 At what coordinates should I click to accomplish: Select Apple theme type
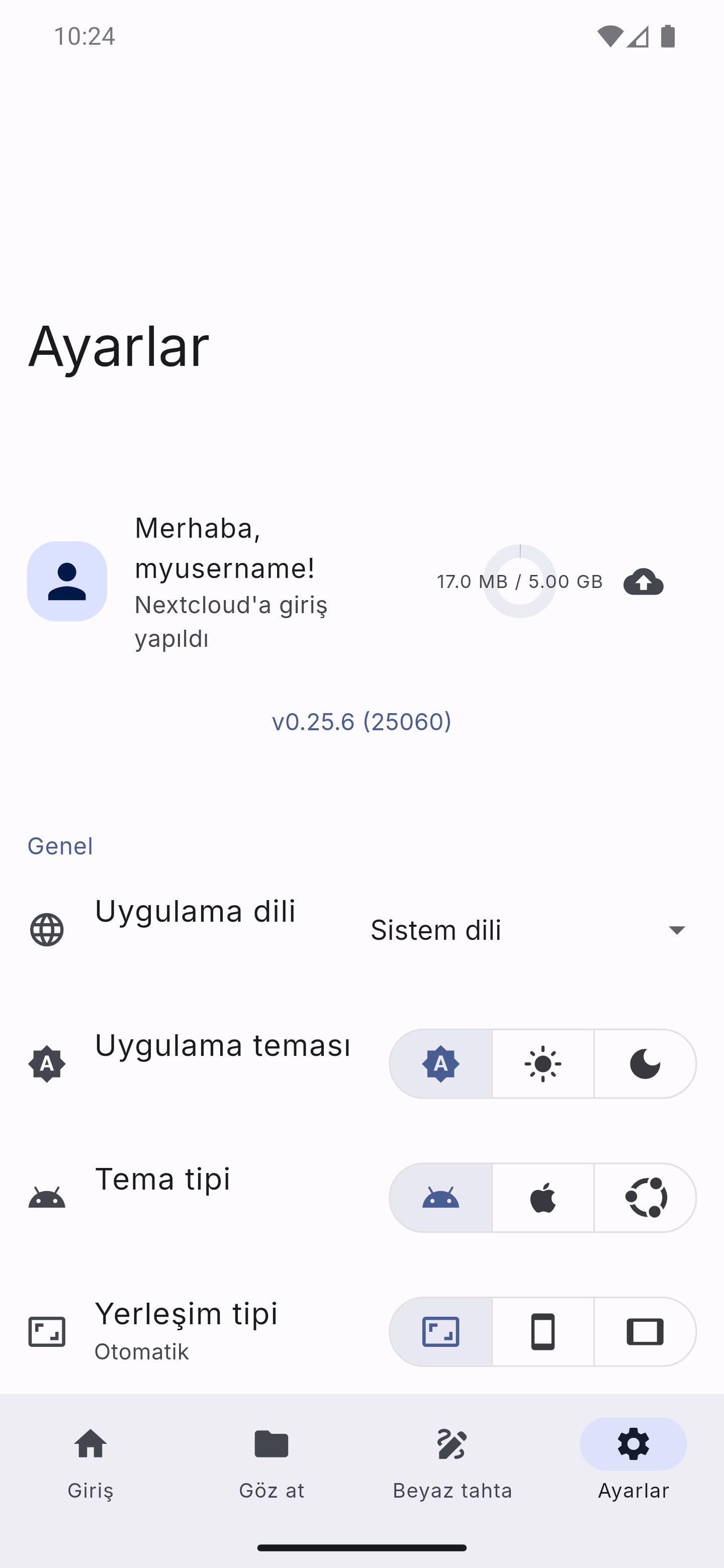[542, 1198]
